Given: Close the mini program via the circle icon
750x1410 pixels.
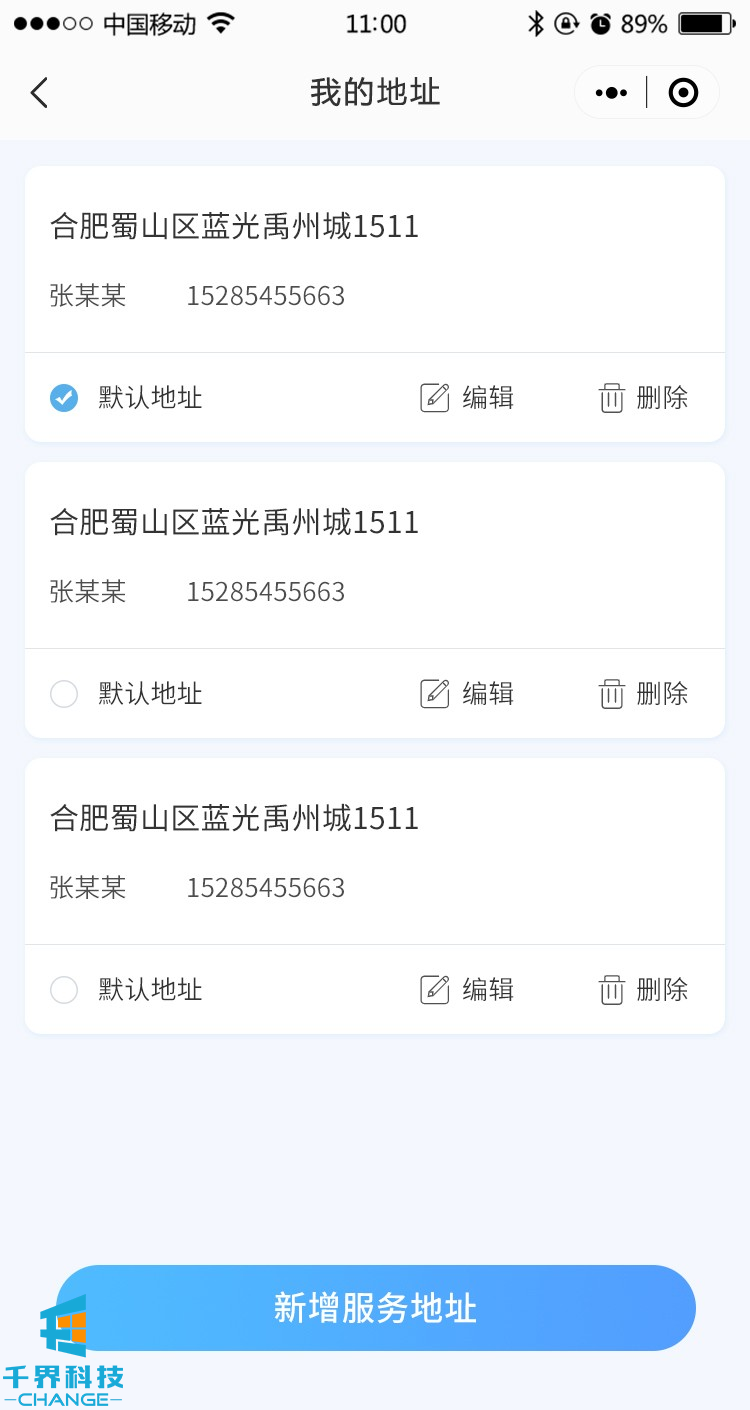Looking at the screenshot, I should [x=683, y=93].
